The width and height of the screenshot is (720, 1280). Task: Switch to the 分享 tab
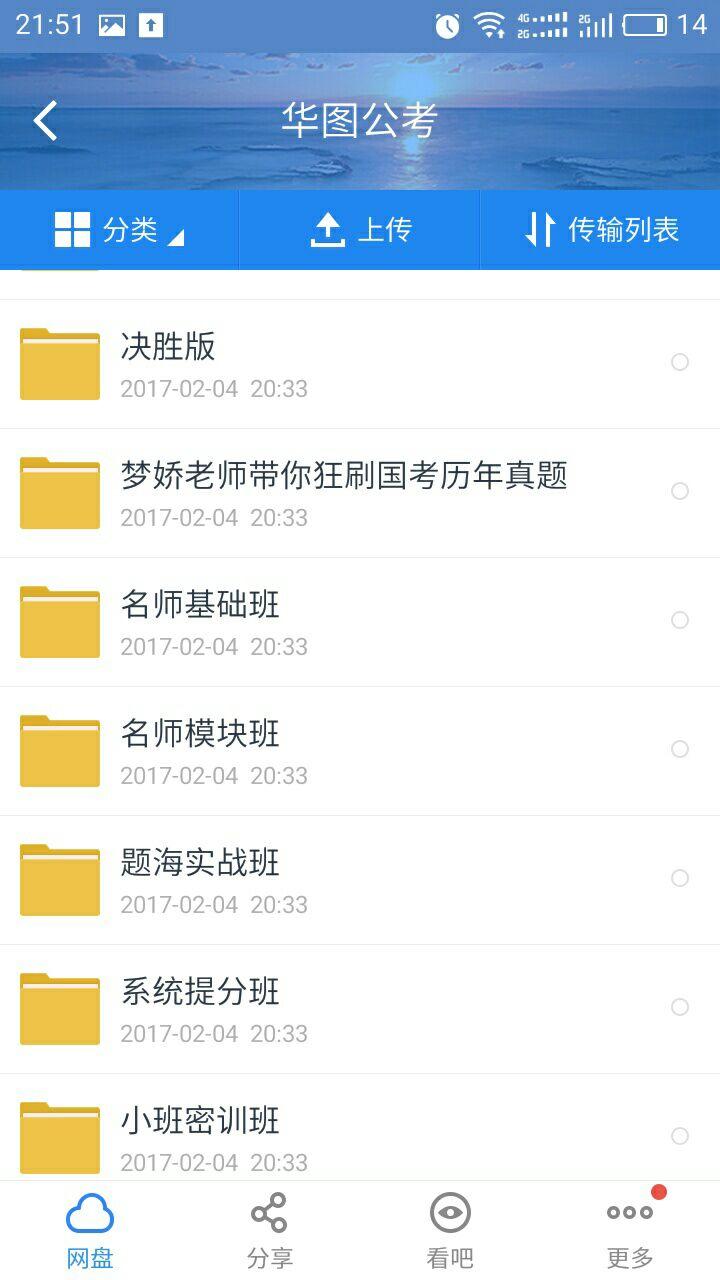tap(269, 1228)
